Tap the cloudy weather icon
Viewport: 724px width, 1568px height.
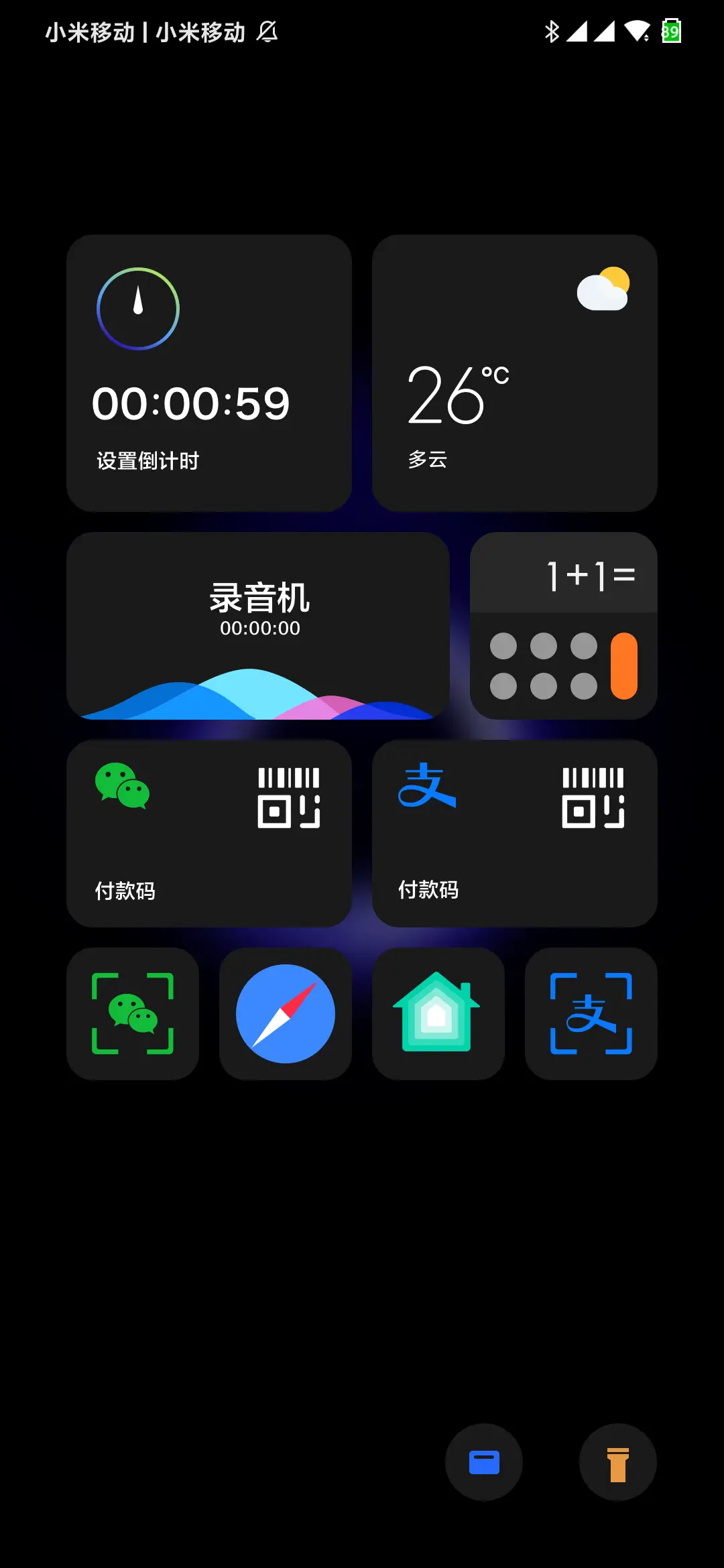point(603,290)
